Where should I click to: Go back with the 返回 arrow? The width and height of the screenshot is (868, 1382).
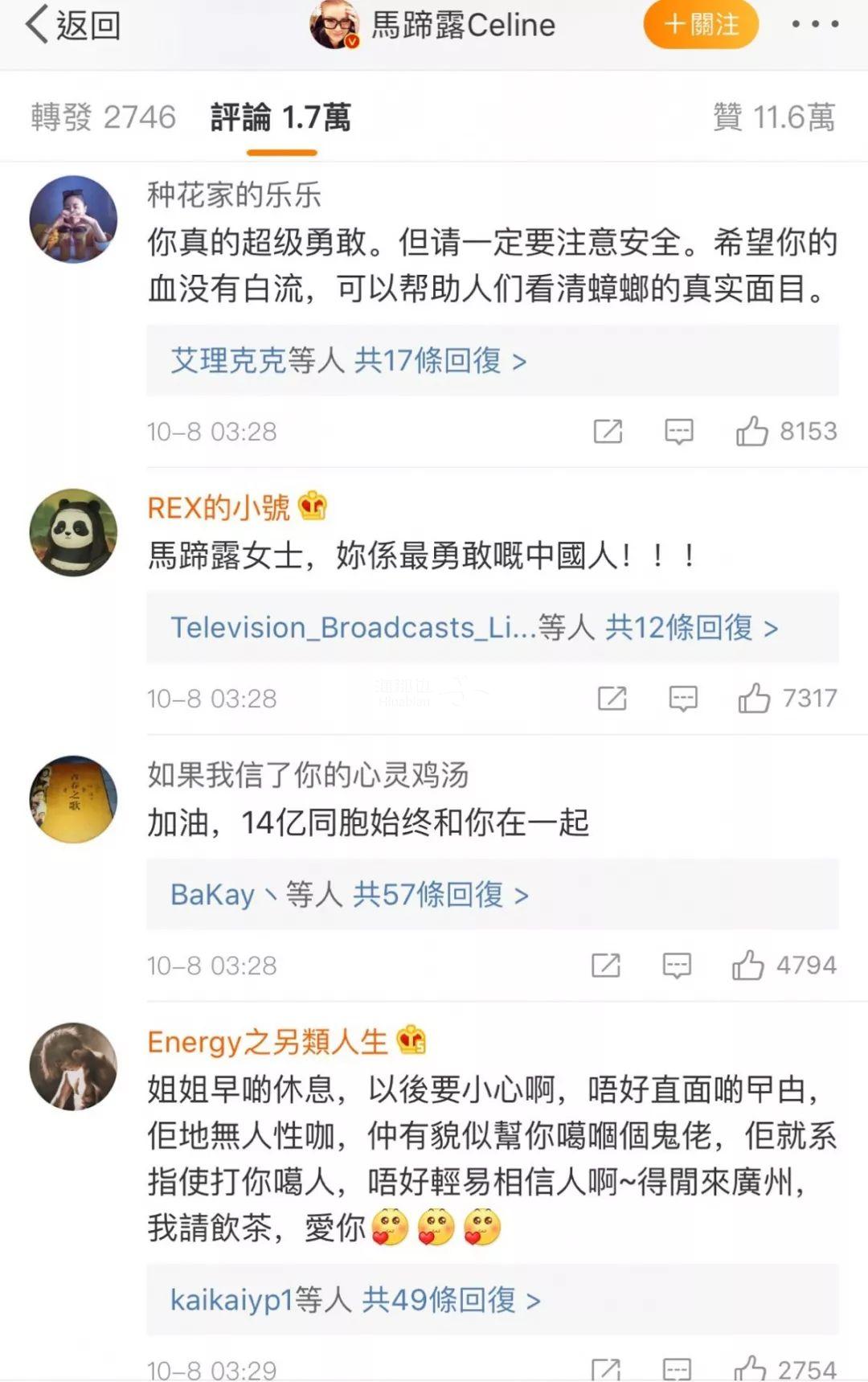pos(71,26)
